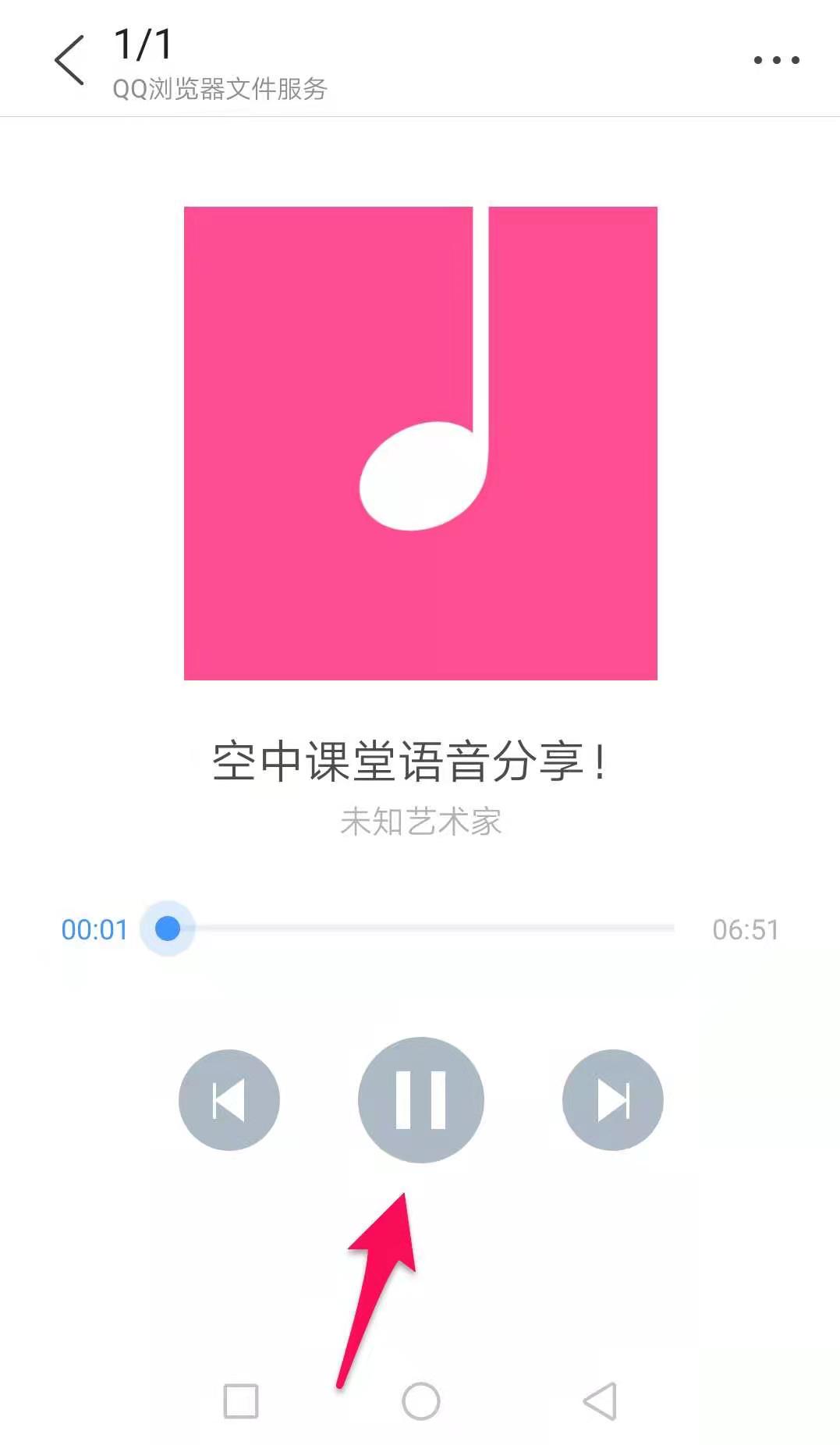840x1445 pixels.
Task: Skip to the previous track
Action: click(x=229, y=1099)
